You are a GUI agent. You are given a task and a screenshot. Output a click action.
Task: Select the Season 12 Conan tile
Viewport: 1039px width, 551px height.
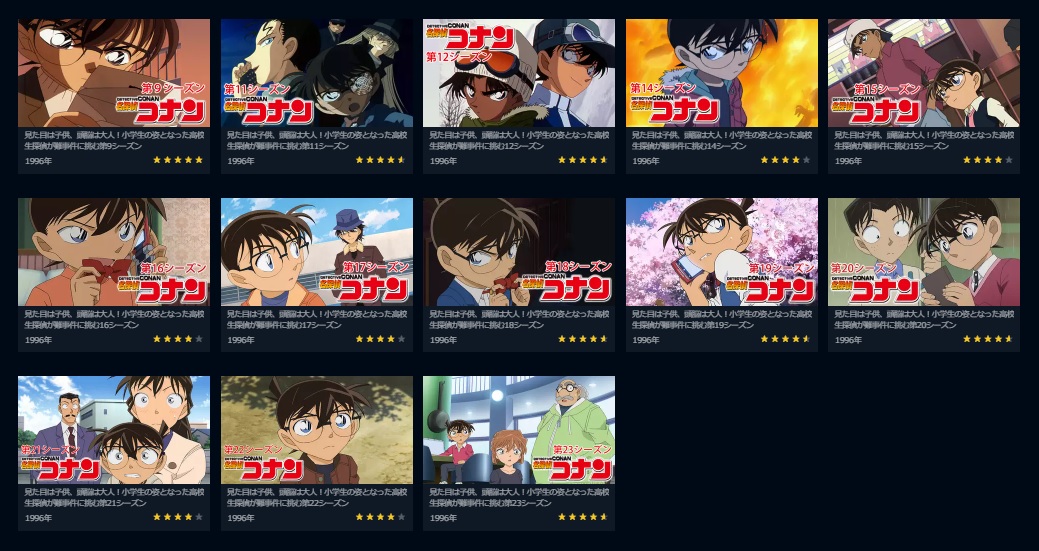tap(518, 73)
